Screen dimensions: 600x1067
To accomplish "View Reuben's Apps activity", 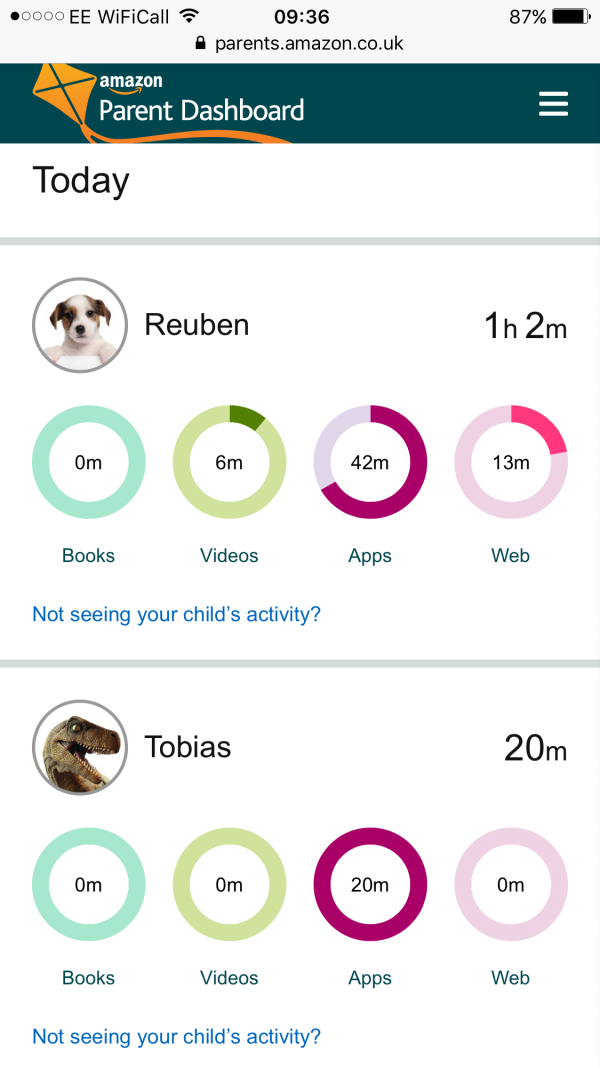I will pos(370,462).
